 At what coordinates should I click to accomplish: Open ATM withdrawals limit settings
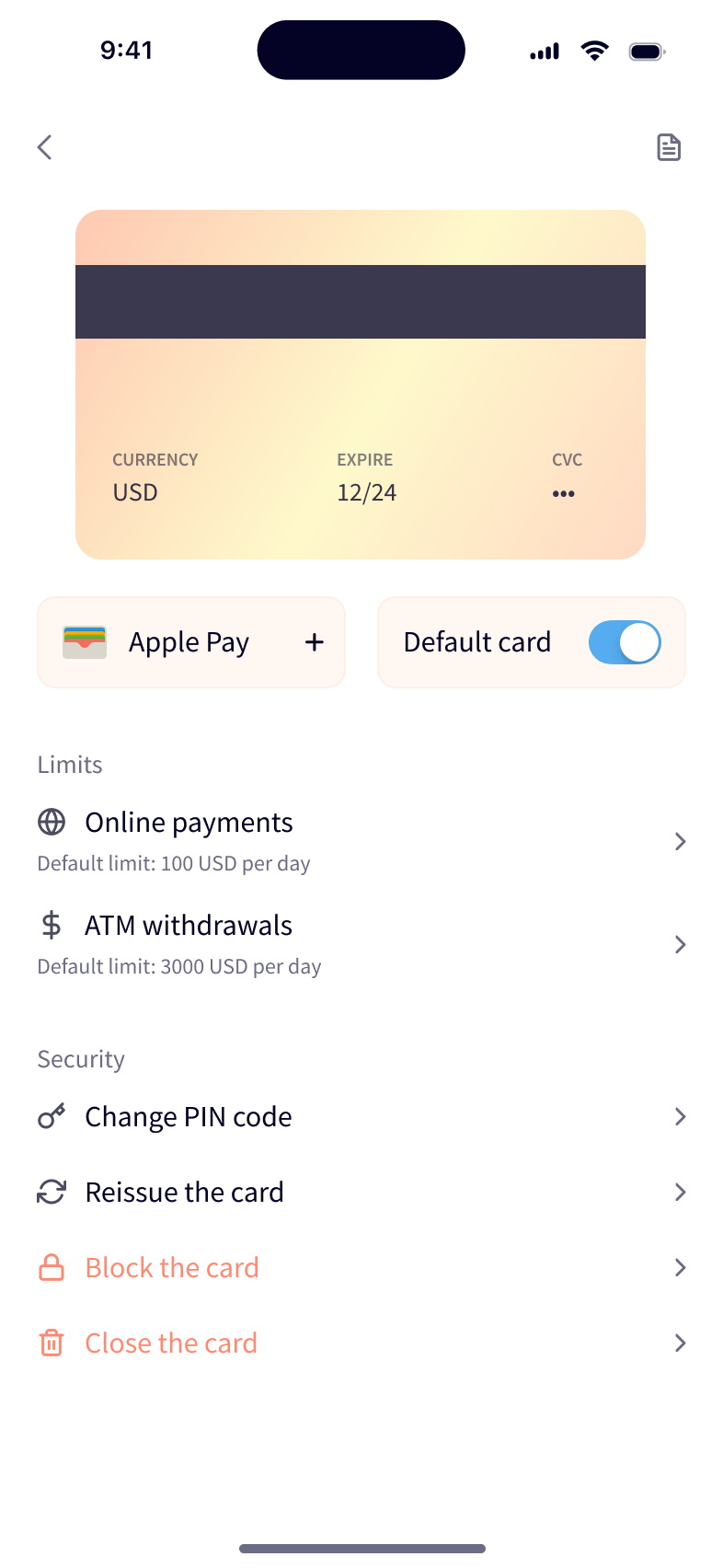[x=361, y=943]
